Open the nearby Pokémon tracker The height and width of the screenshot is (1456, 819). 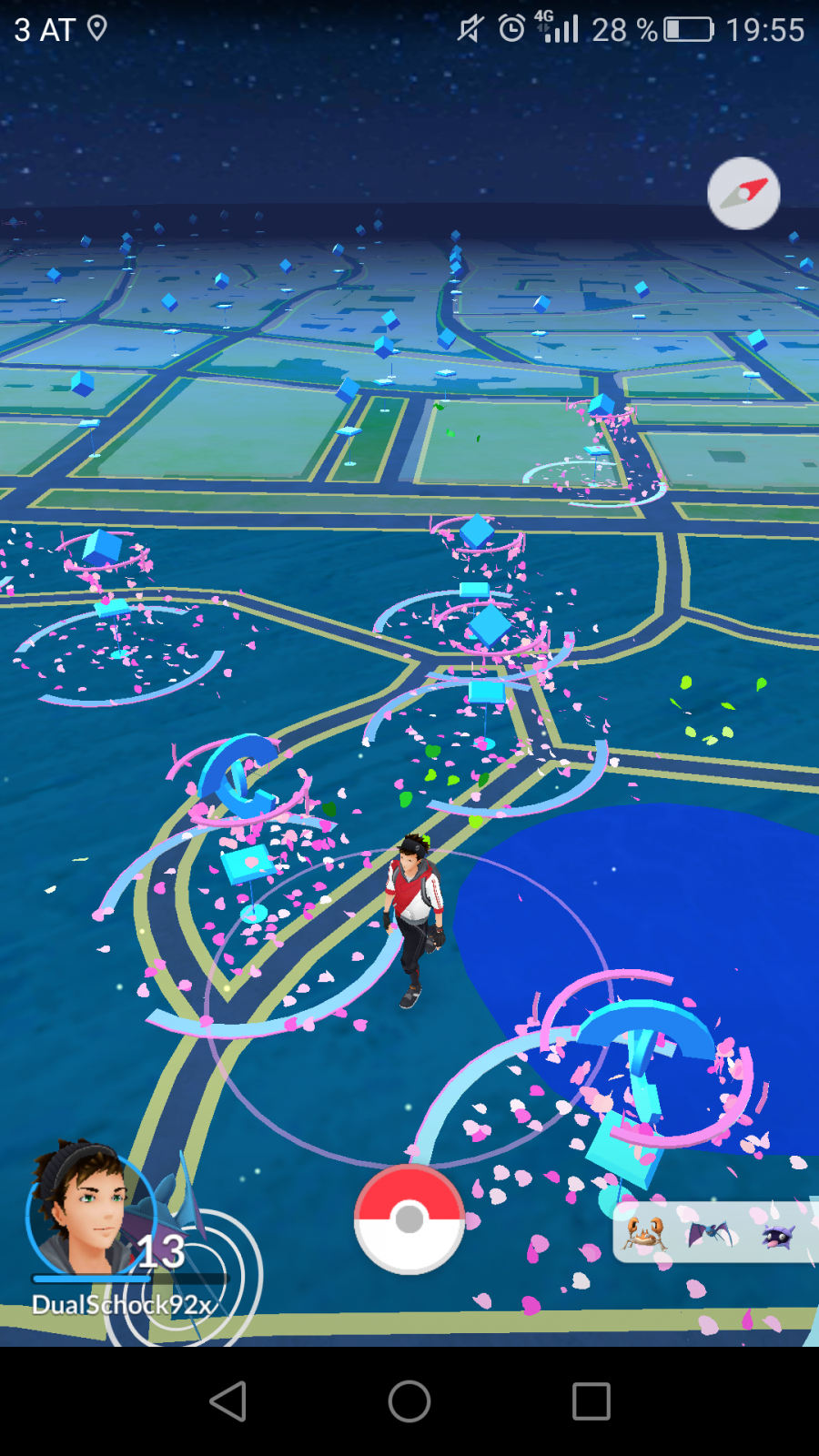715,1233
